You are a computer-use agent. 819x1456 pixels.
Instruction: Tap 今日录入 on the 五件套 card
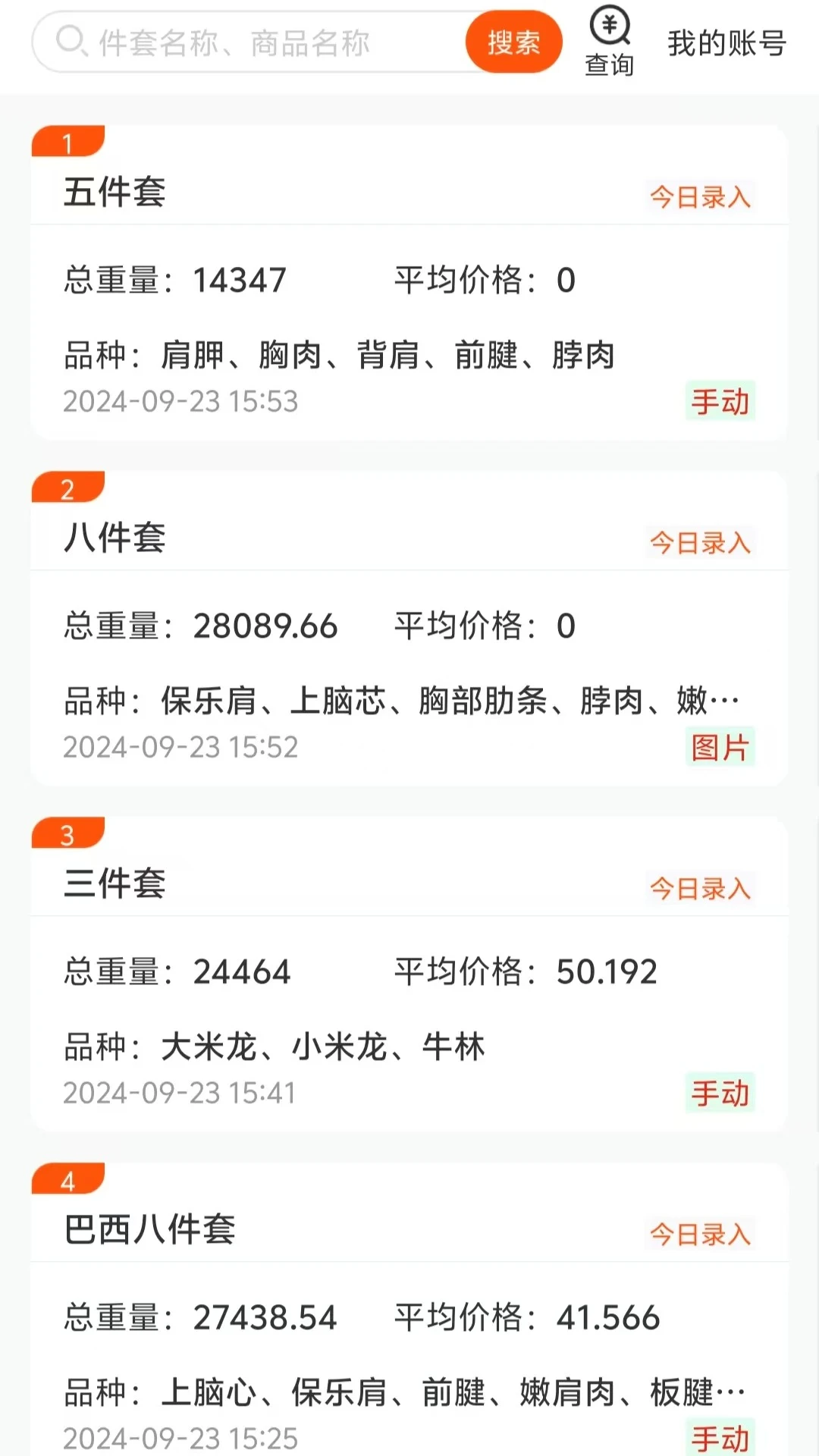[700, 196]
